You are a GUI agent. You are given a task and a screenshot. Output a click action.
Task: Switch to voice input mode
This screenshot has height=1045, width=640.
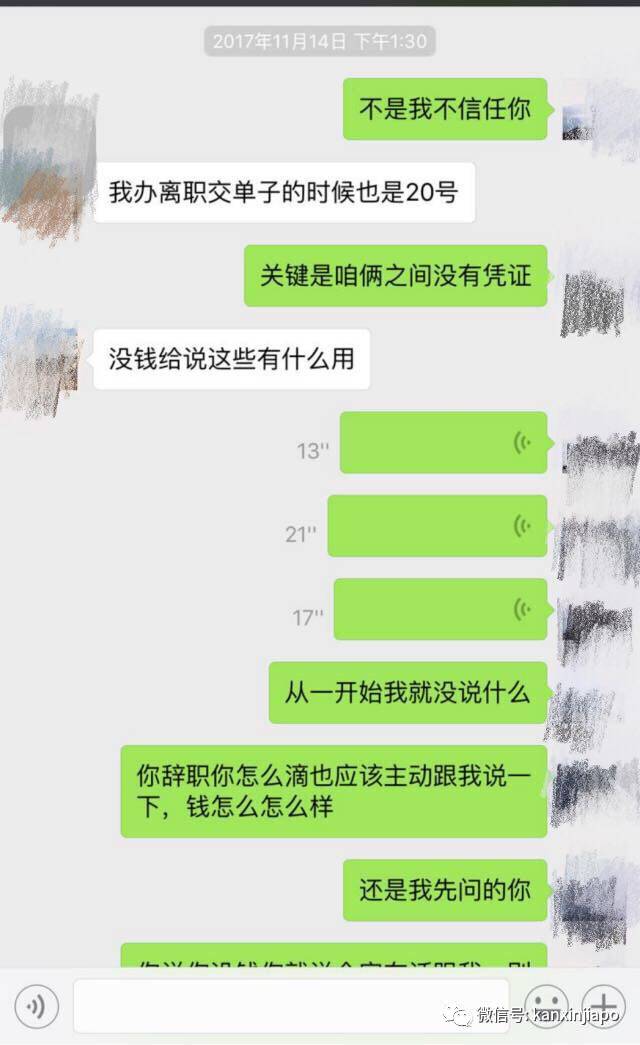pos(36,1006)
